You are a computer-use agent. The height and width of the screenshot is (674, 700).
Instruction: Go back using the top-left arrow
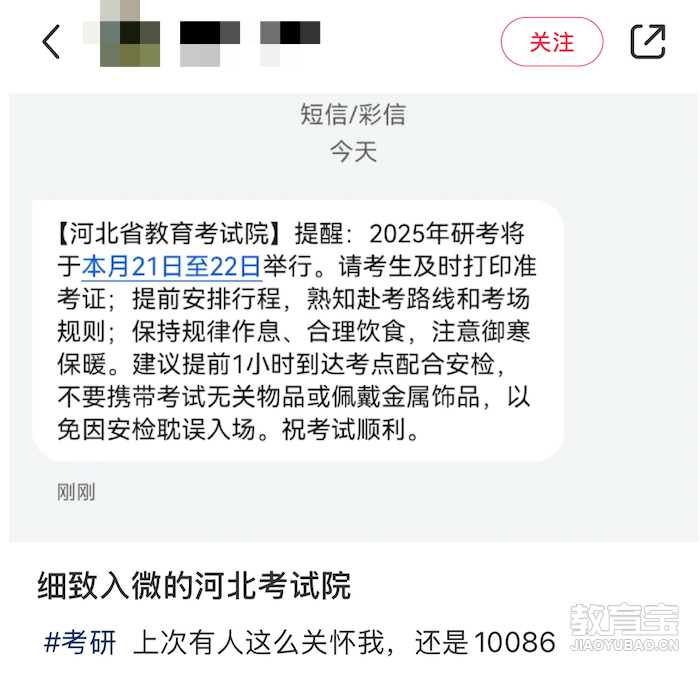(x=51, y=42)
